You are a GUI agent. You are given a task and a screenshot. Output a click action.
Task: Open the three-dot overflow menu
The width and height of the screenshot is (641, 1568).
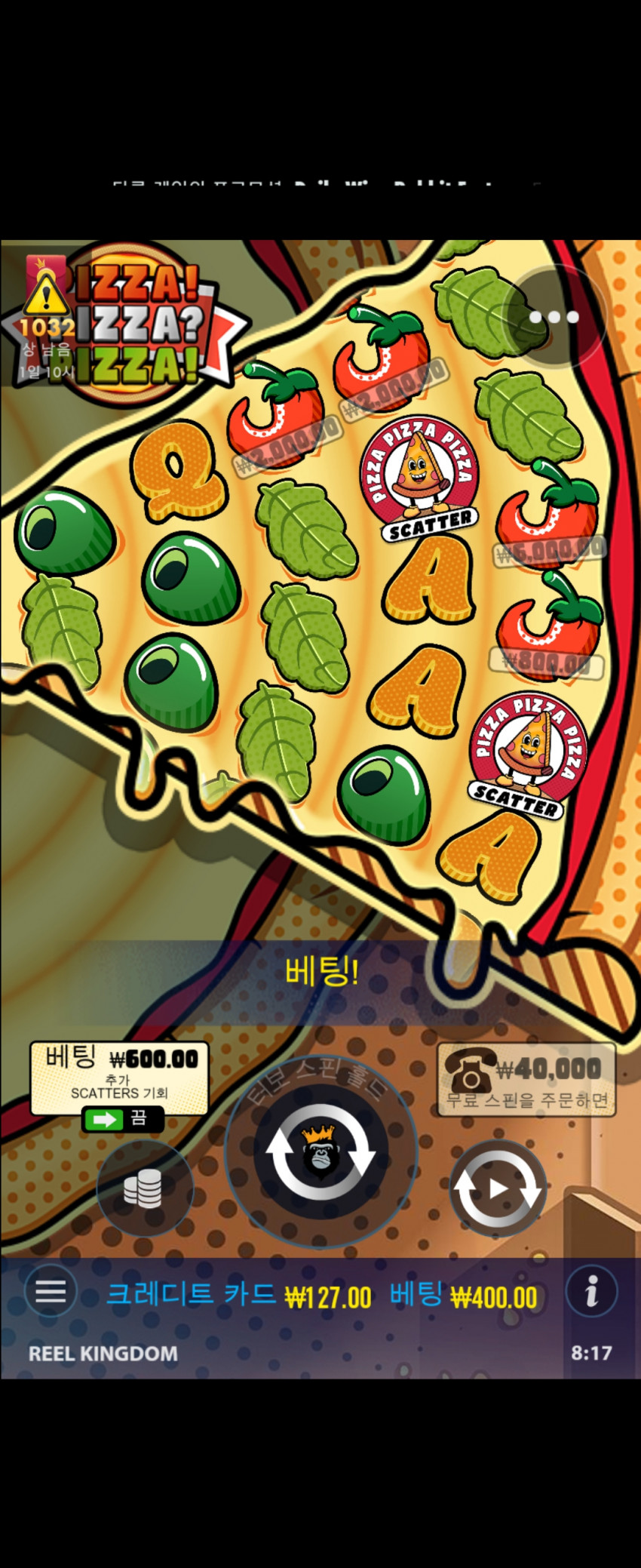554,317
